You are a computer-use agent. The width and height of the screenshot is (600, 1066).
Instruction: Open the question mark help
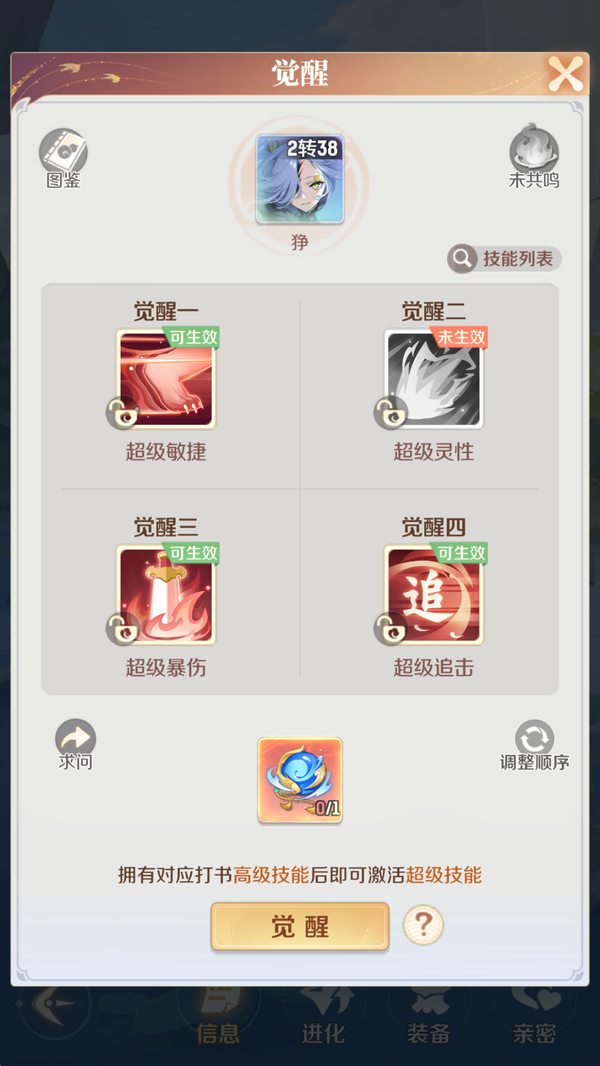pos(422,926)
